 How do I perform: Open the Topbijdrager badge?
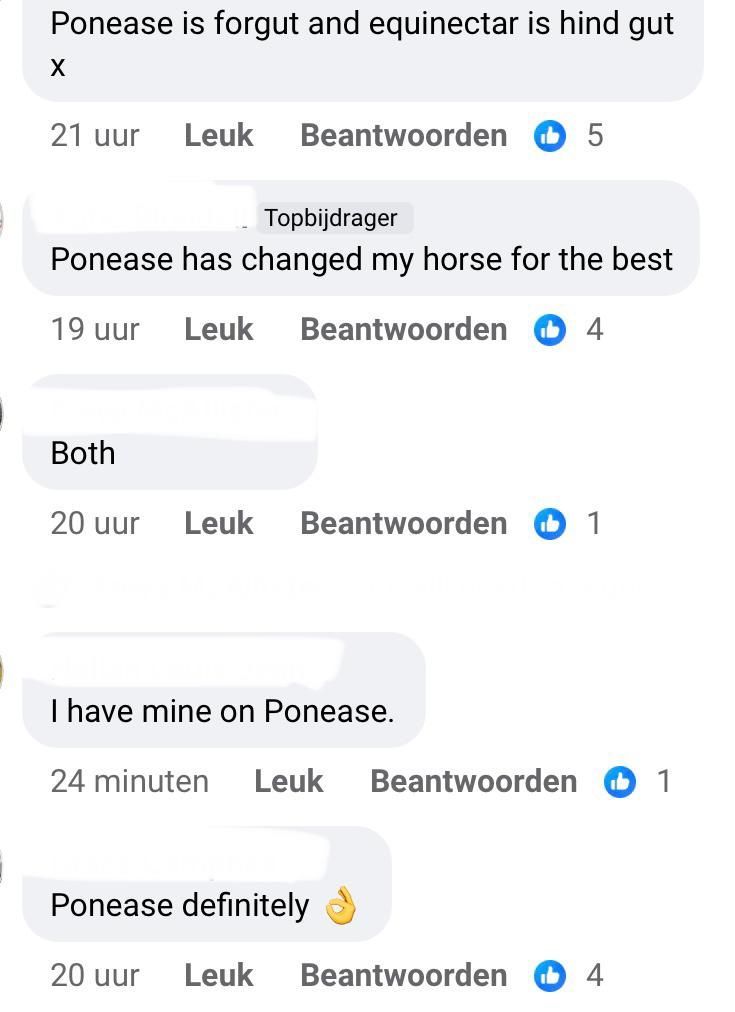pyautogui.click(x=331, y=218)
